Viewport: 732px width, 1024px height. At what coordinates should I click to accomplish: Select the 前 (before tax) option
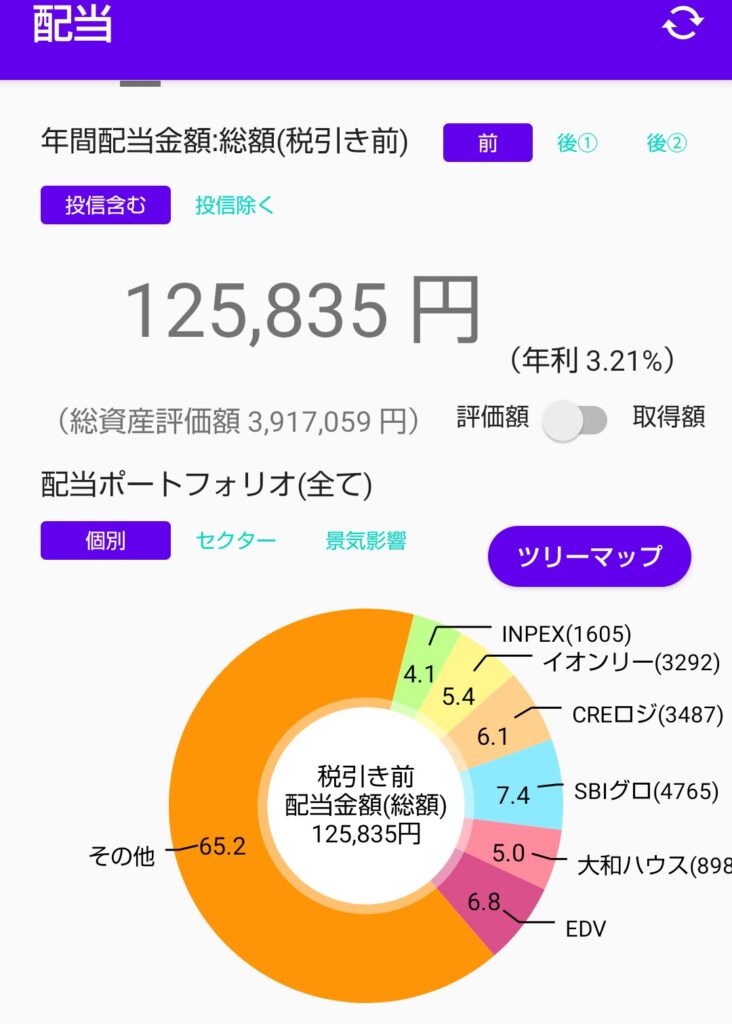pyautogui.click(x=488, y=143)
